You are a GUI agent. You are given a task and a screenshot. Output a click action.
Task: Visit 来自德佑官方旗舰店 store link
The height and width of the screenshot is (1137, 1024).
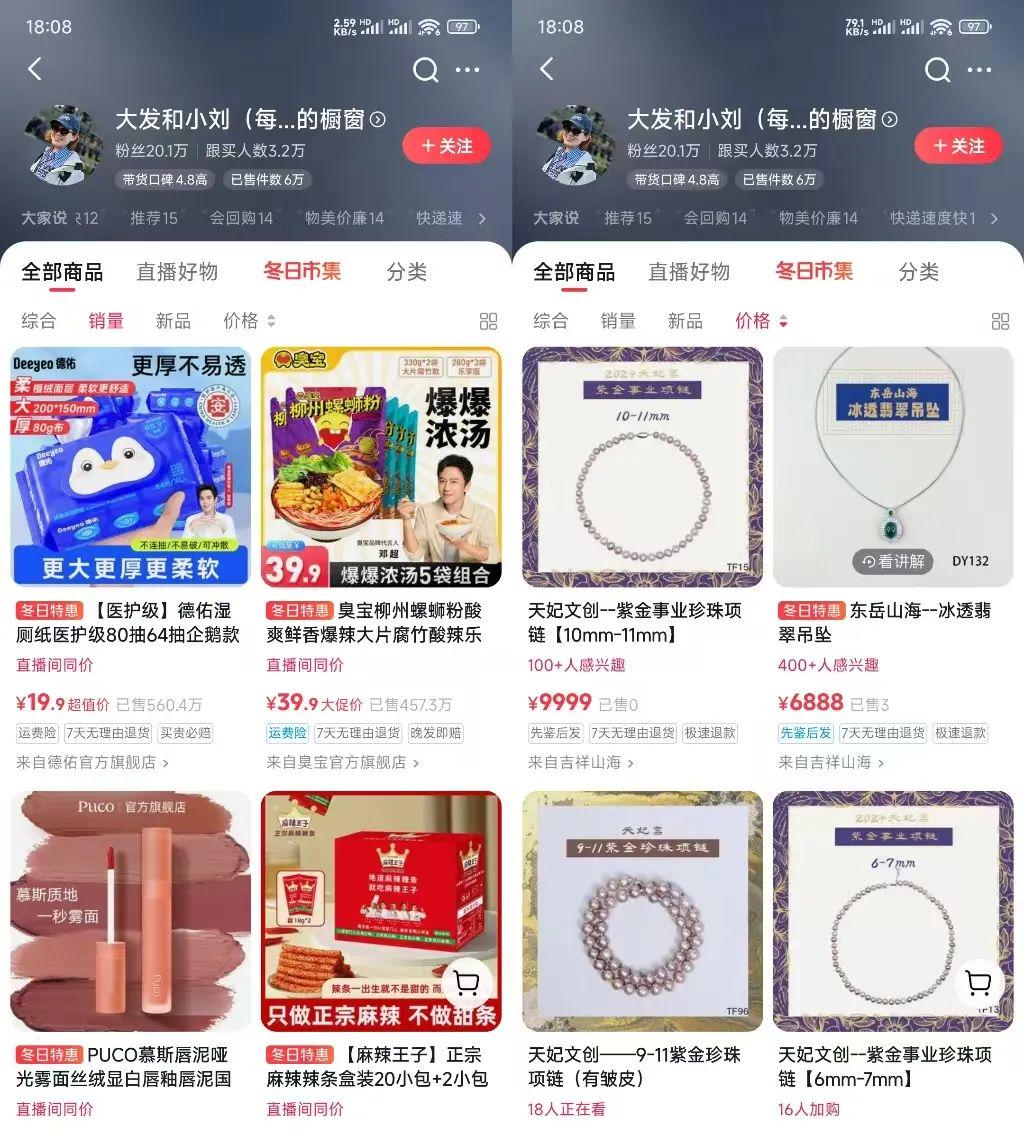click(92, 762)
